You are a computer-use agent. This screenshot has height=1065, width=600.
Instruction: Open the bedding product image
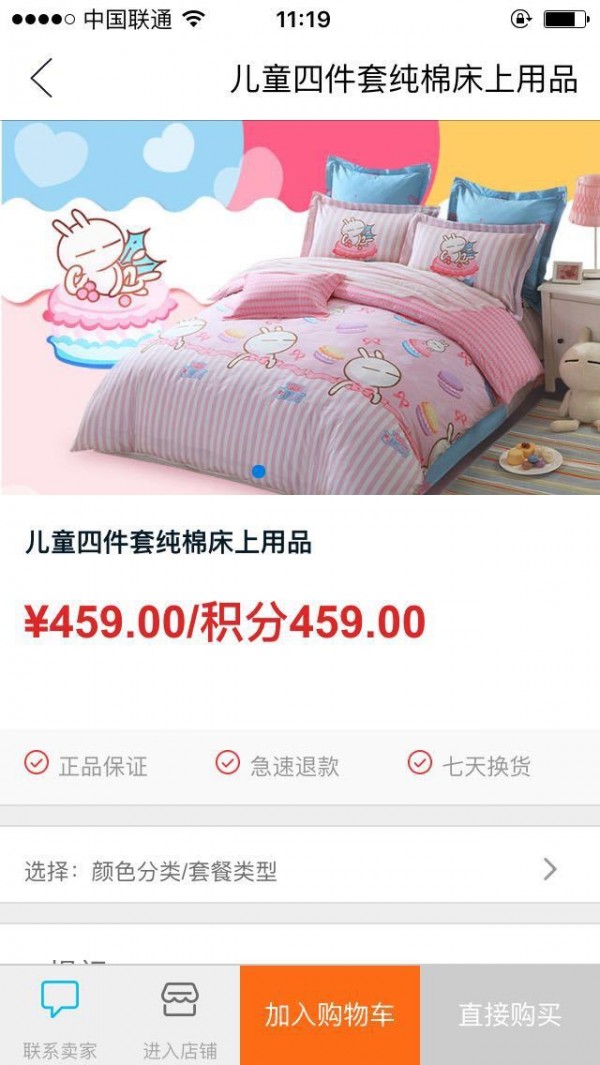pyautogui.click(x=300, y=308)
